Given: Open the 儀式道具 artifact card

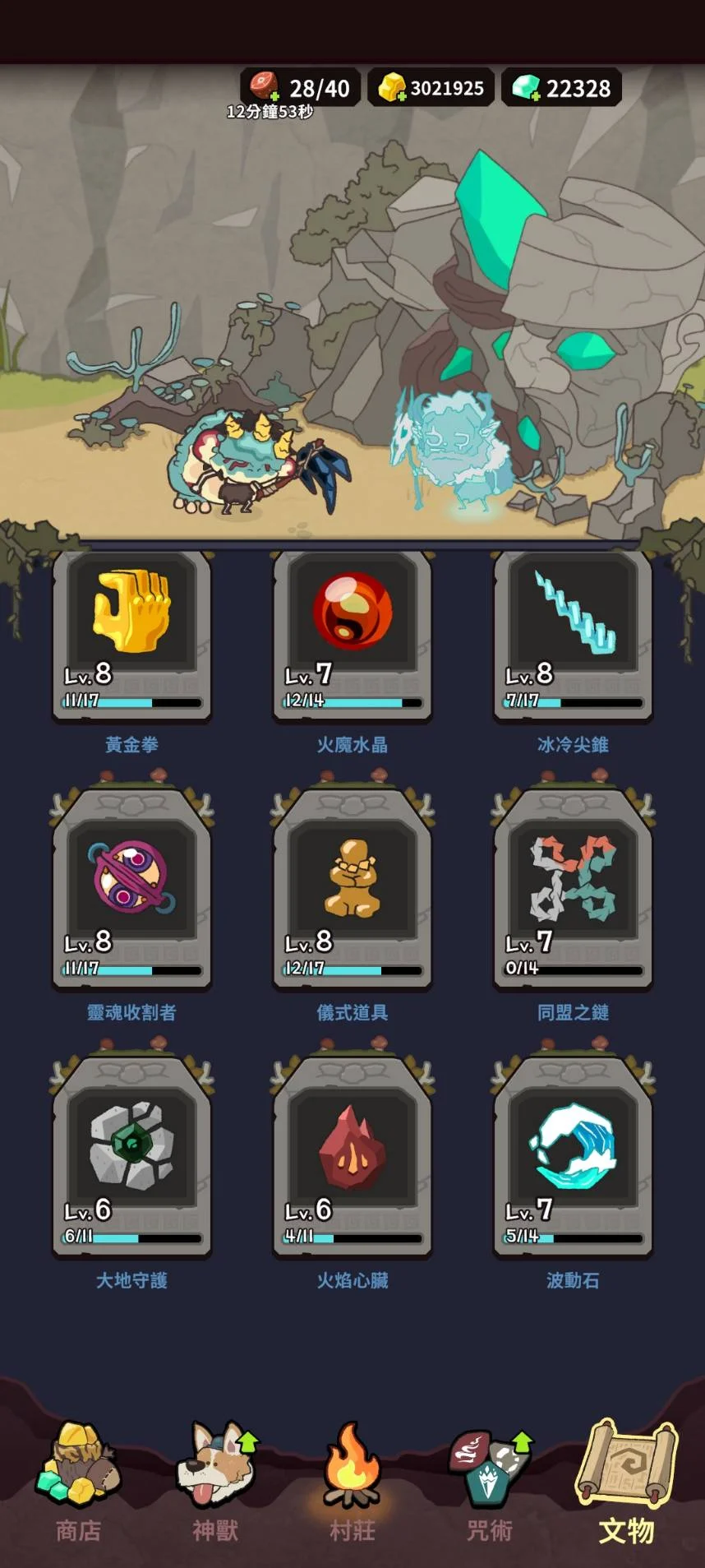Looking at the screenshot, I should coord(352,890).
